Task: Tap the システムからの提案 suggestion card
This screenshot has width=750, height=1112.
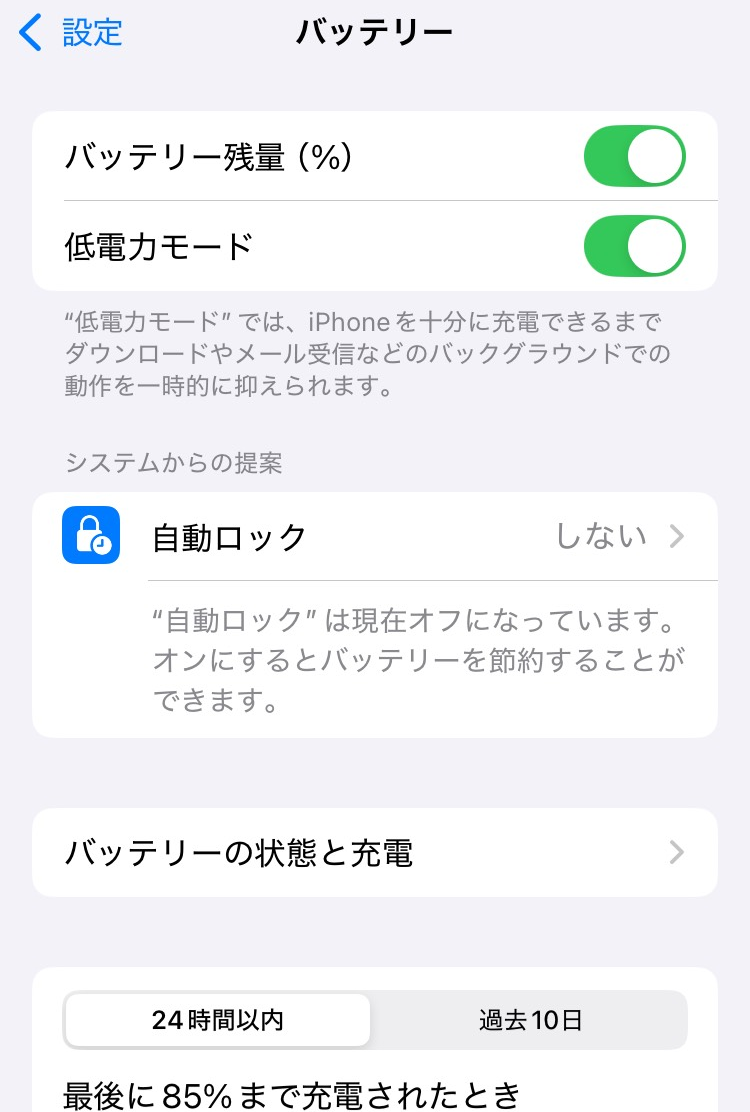Action: point(375,614)
